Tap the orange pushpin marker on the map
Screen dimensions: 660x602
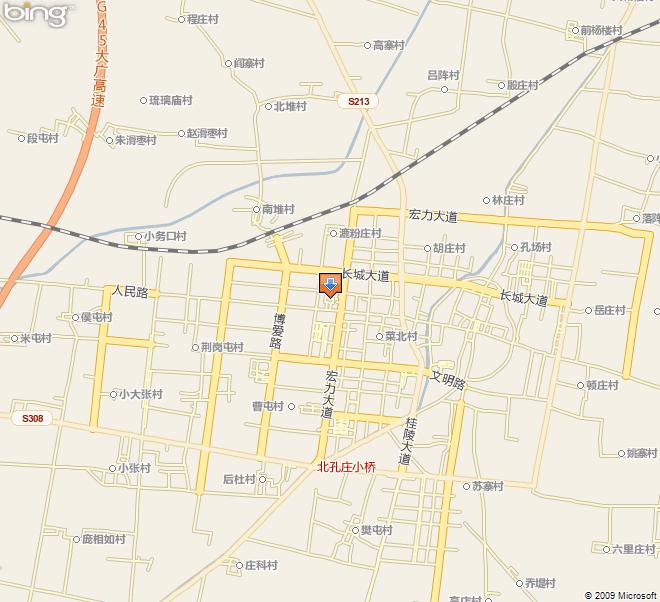point(330,284)
